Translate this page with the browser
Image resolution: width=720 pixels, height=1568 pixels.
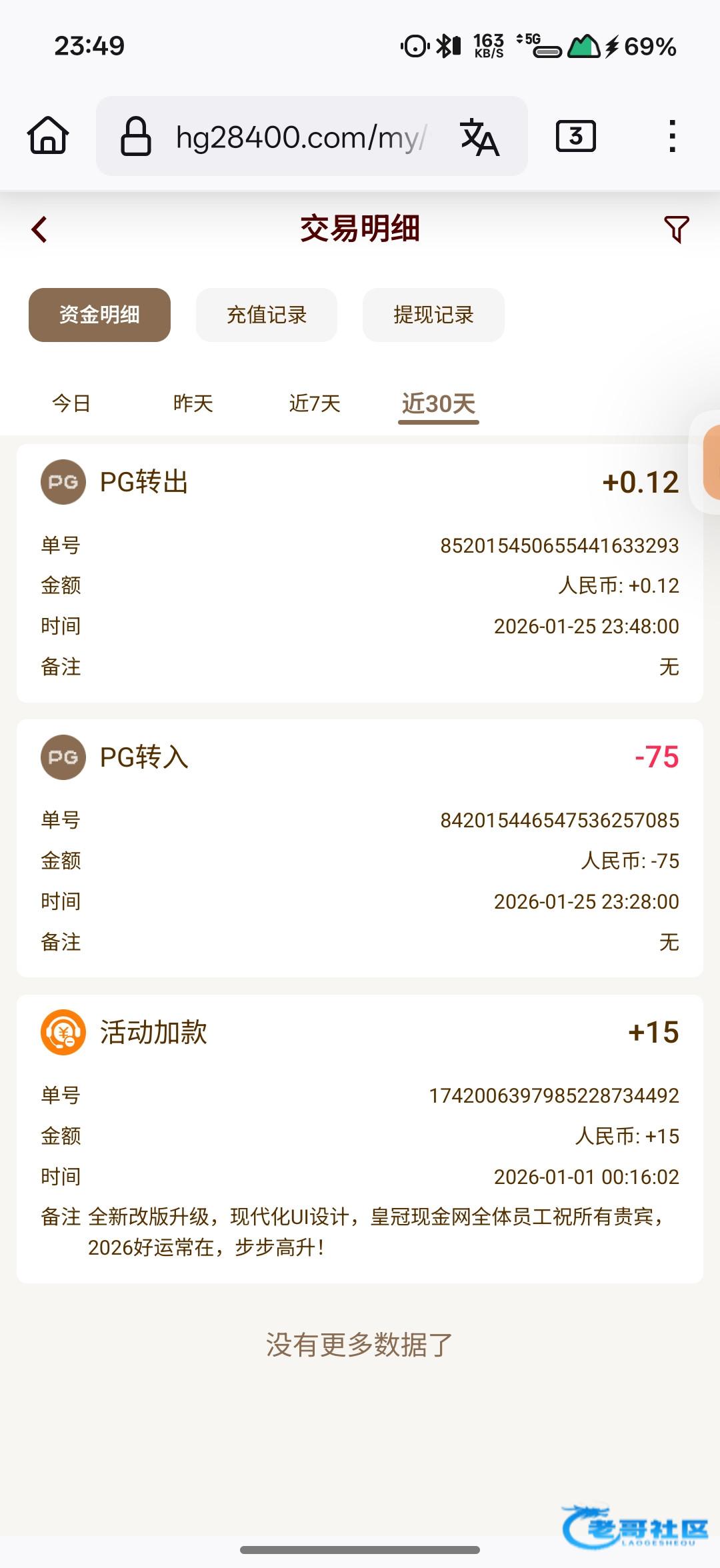(x=479, y=137)
